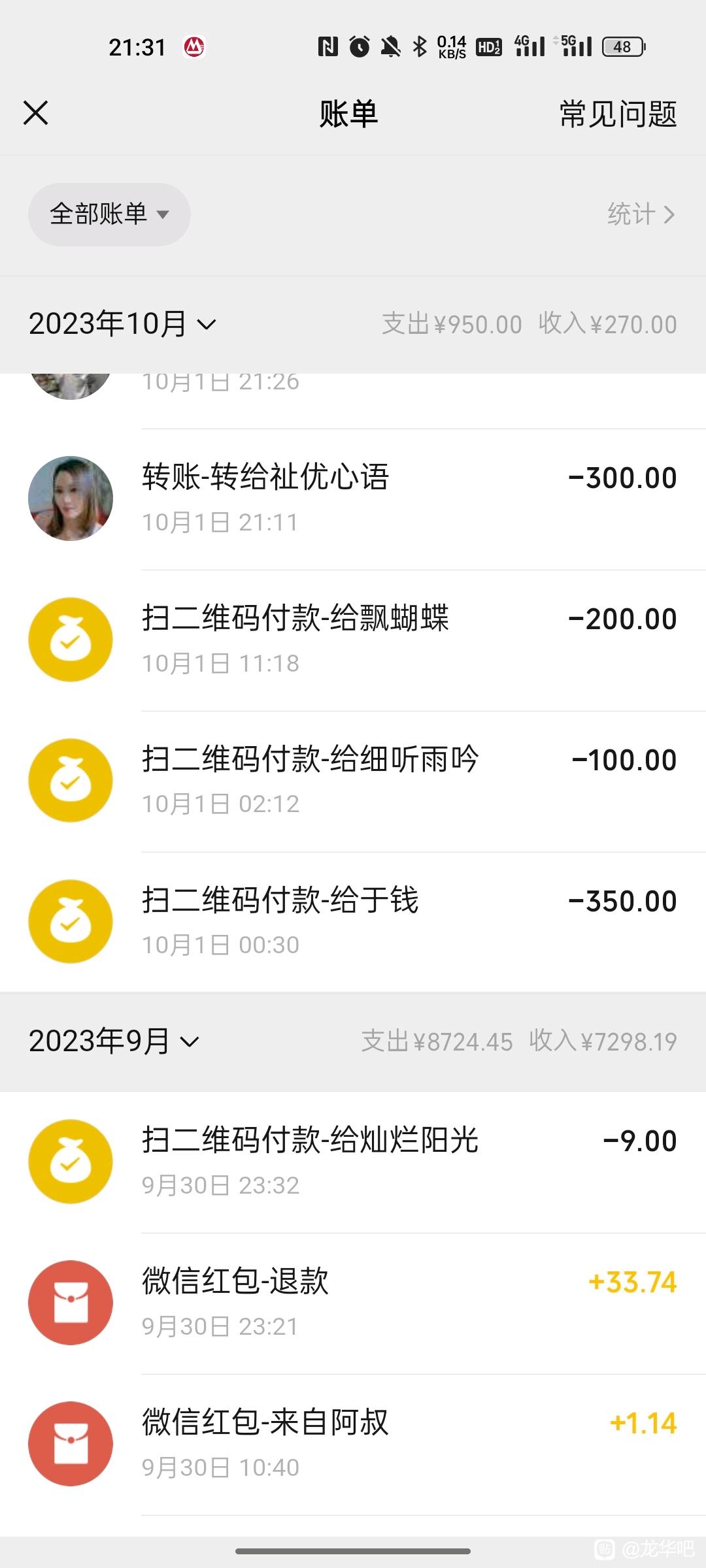706x1568 pixels.
Task: Pick a different month from 2023年10月
Action: [x=122, y=324]
